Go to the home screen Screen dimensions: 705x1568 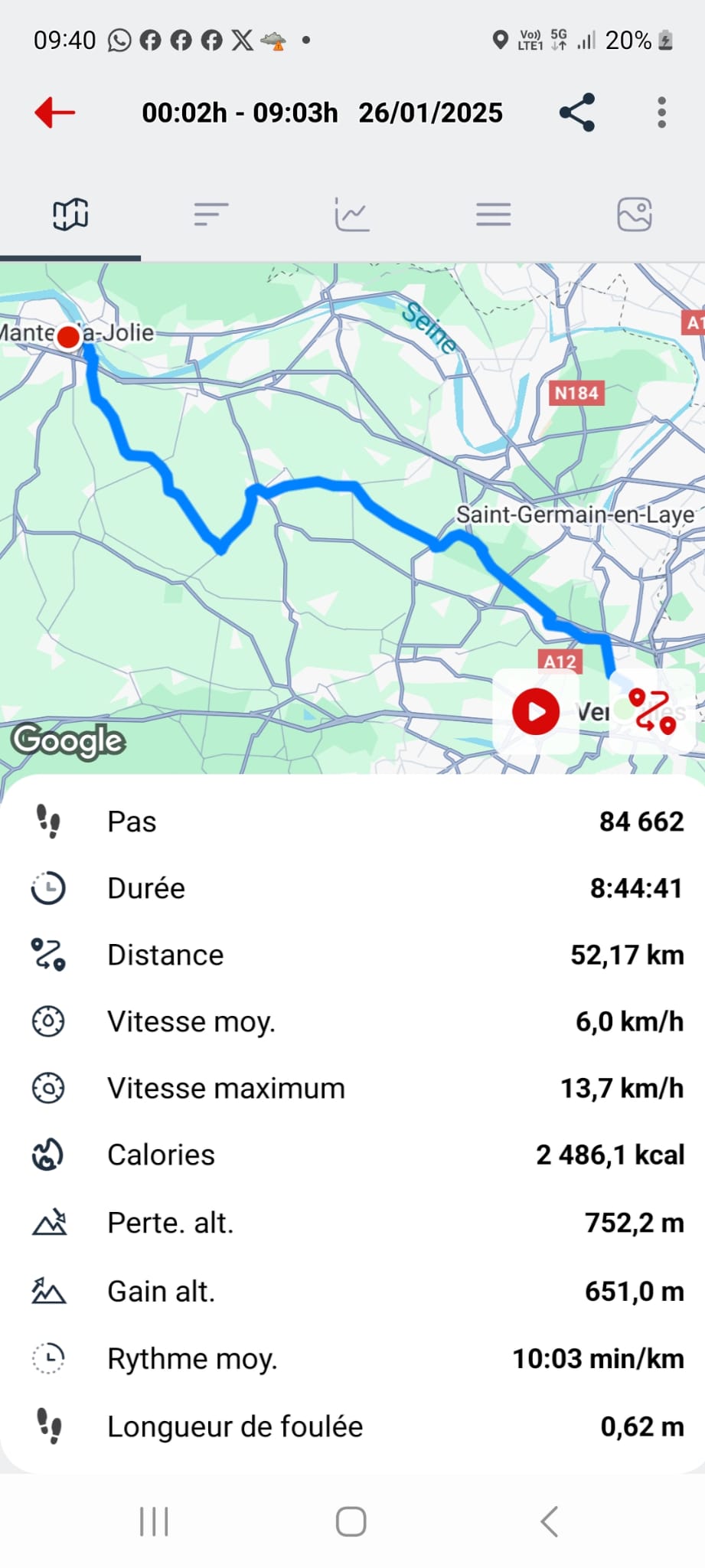point(351,1522)
